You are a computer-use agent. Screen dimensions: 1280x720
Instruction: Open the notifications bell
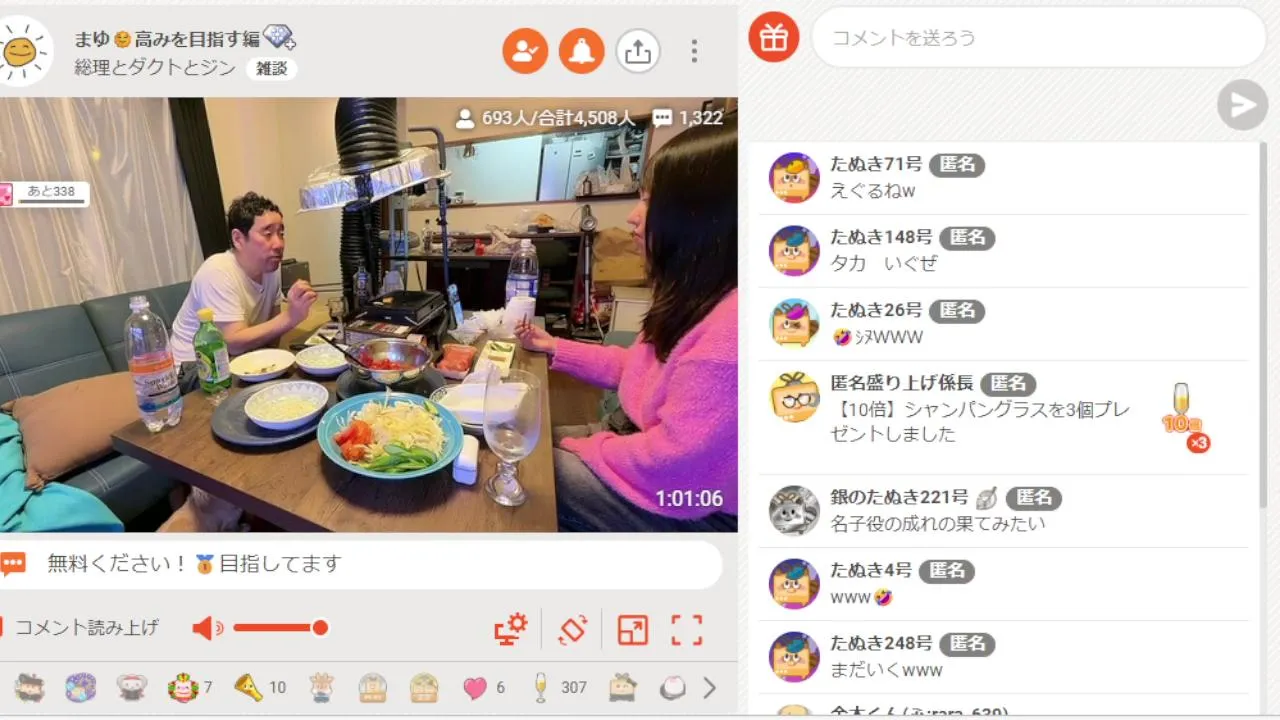581,51
